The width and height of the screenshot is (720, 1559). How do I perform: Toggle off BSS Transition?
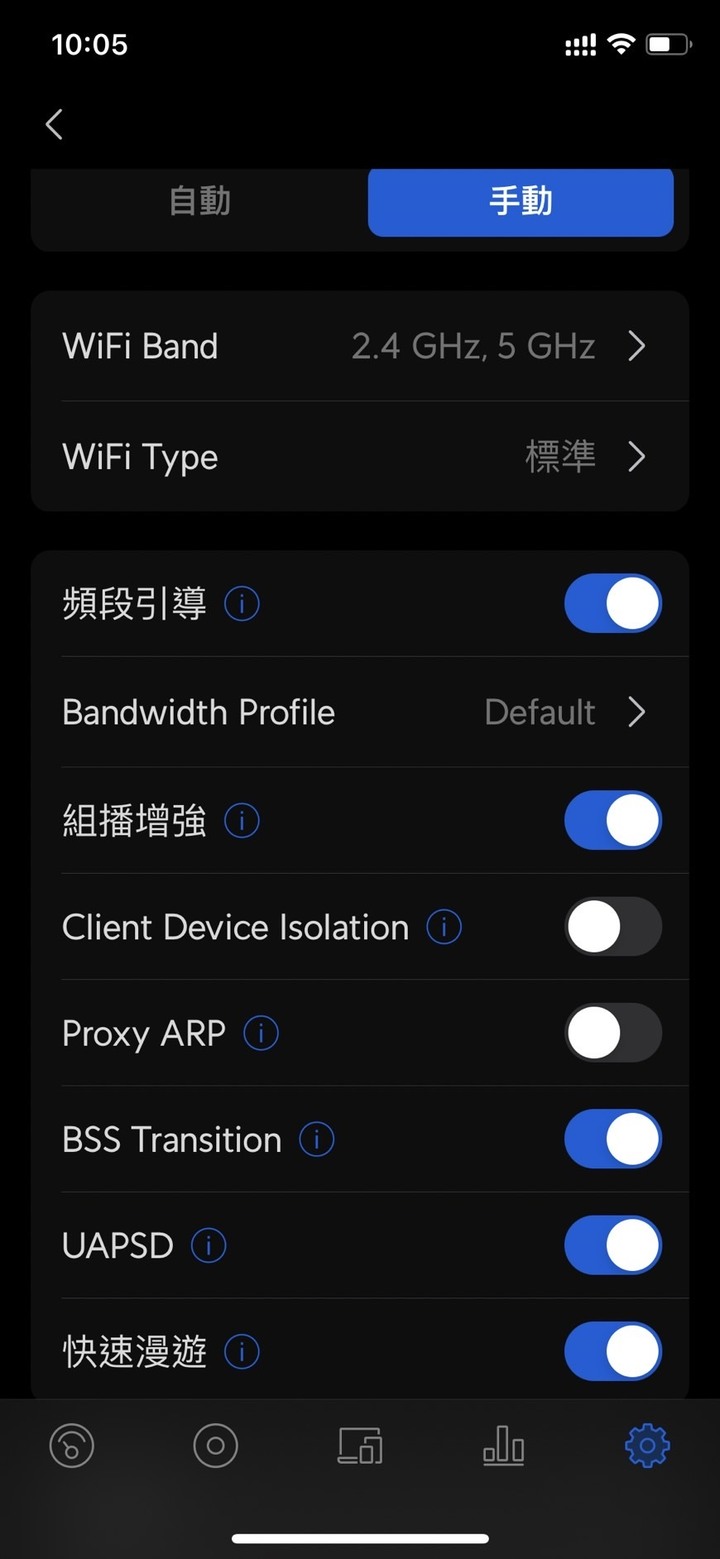click(613, 1139)
